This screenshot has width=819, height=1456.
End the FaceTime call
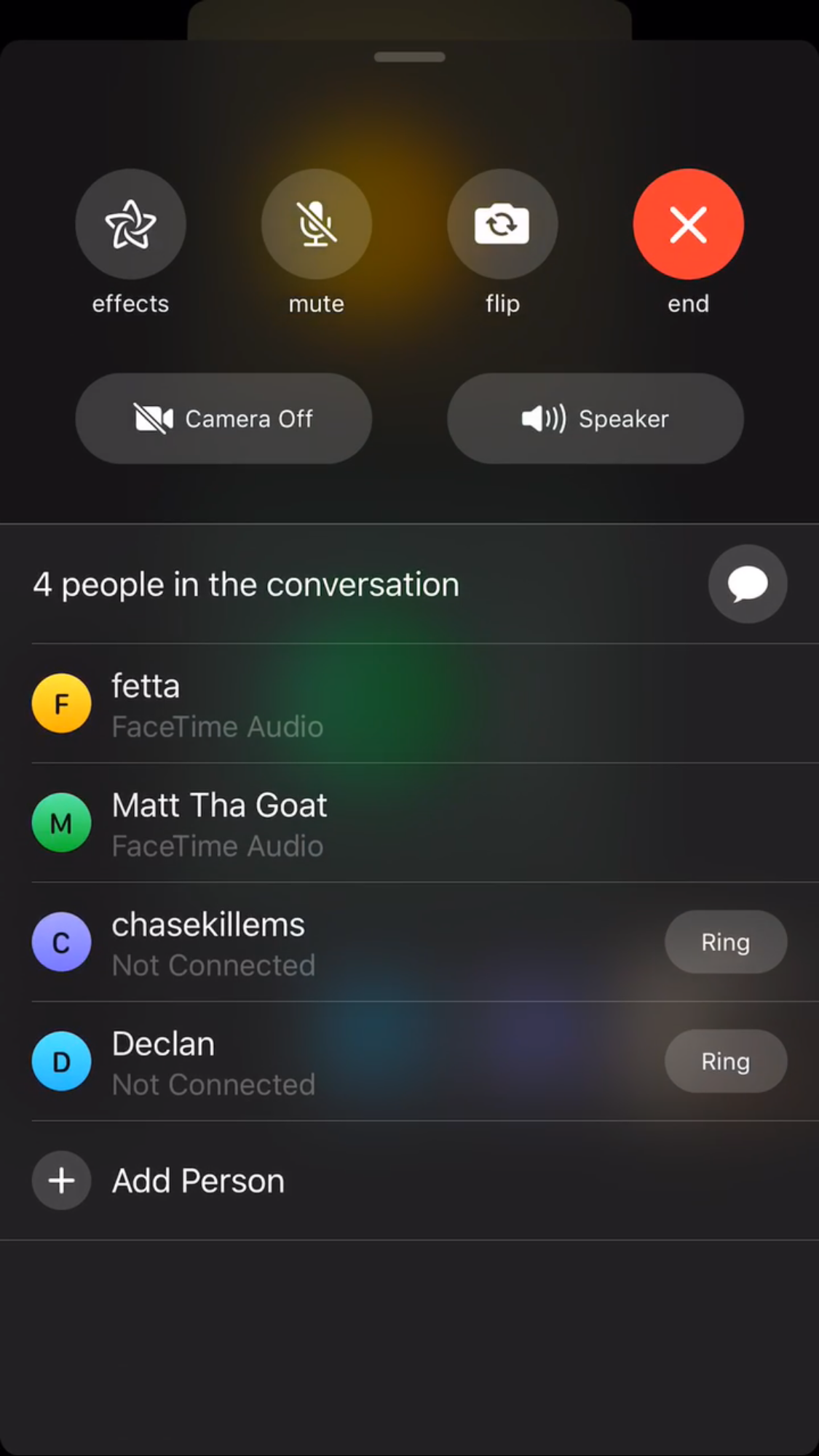(x=688, y=224)
